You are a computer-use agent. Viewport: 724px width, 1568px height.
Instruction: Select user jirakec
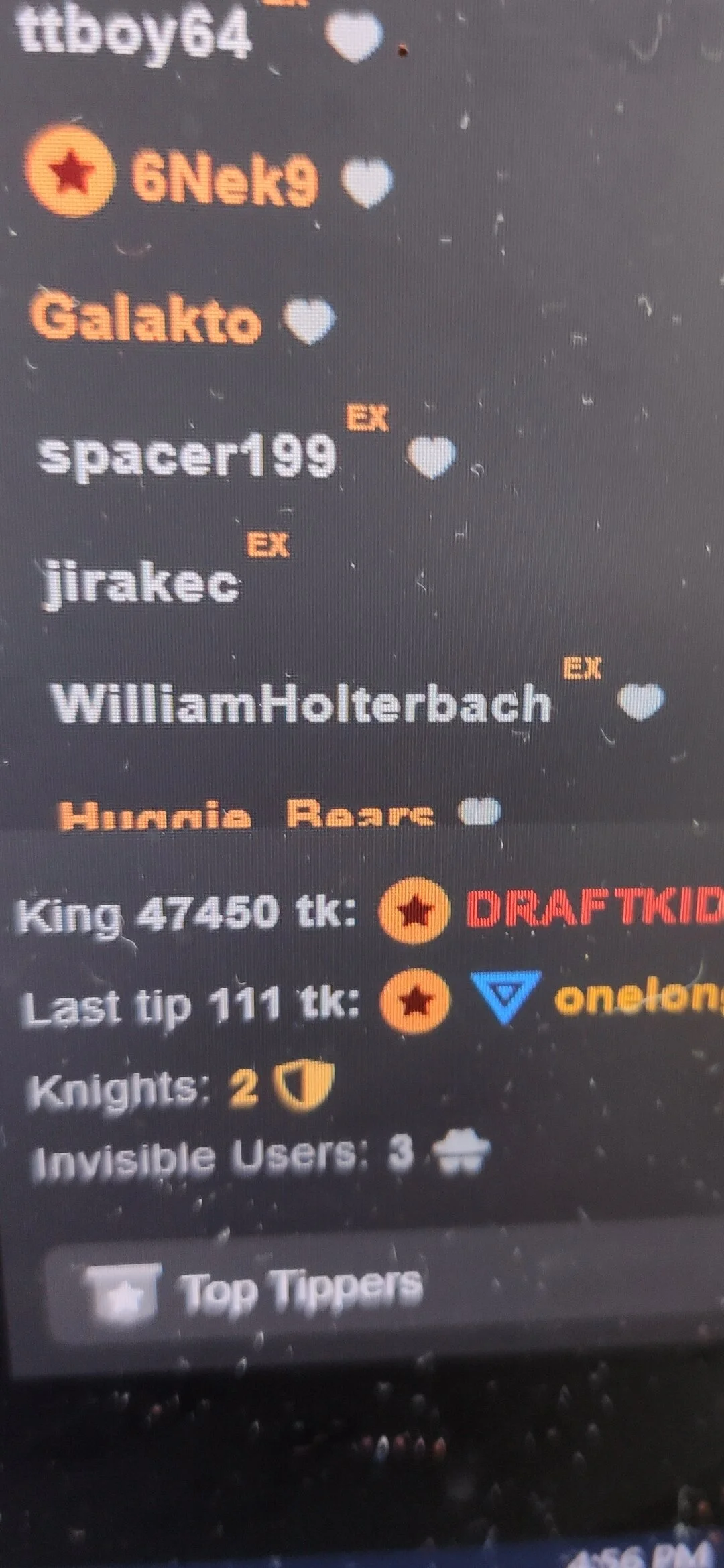[141, 583]
